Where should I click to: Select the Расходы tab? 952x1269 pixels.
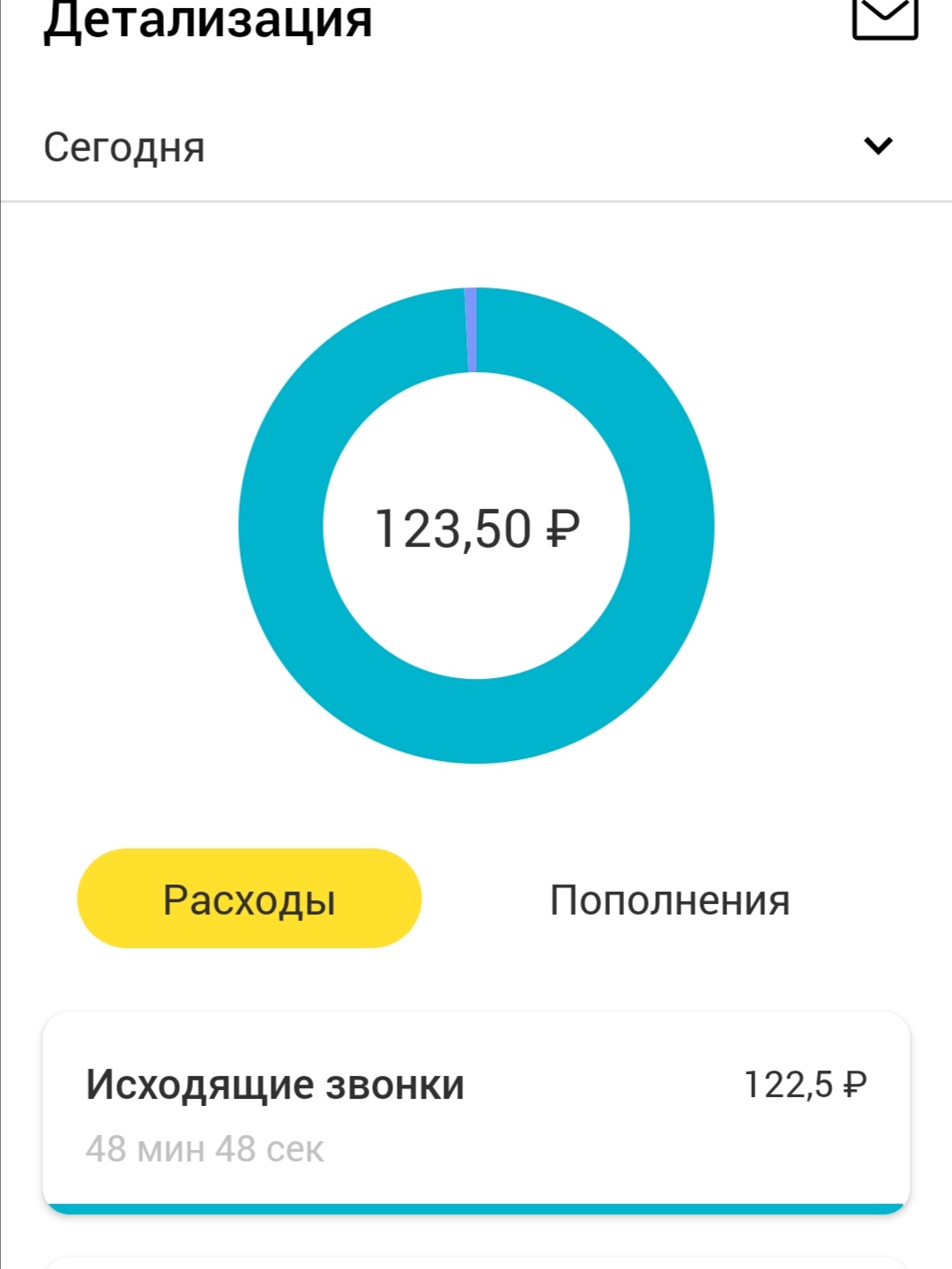tap(249, 899)
